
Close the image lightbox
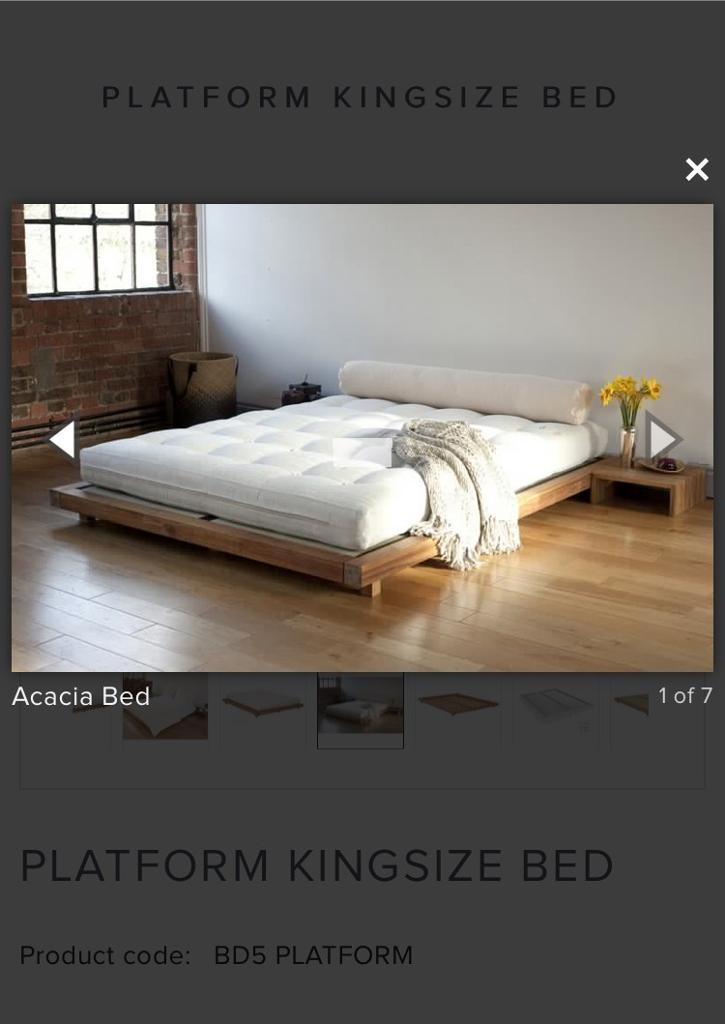(697, 170)
